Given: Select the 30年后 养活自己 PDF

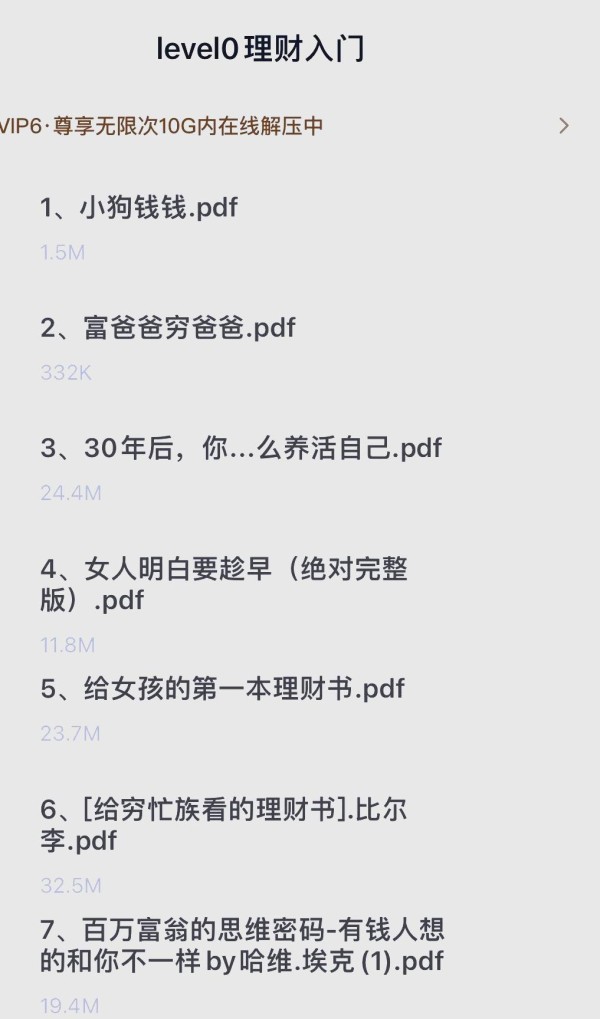Looking at the screenshot, I should pos(241,448).
